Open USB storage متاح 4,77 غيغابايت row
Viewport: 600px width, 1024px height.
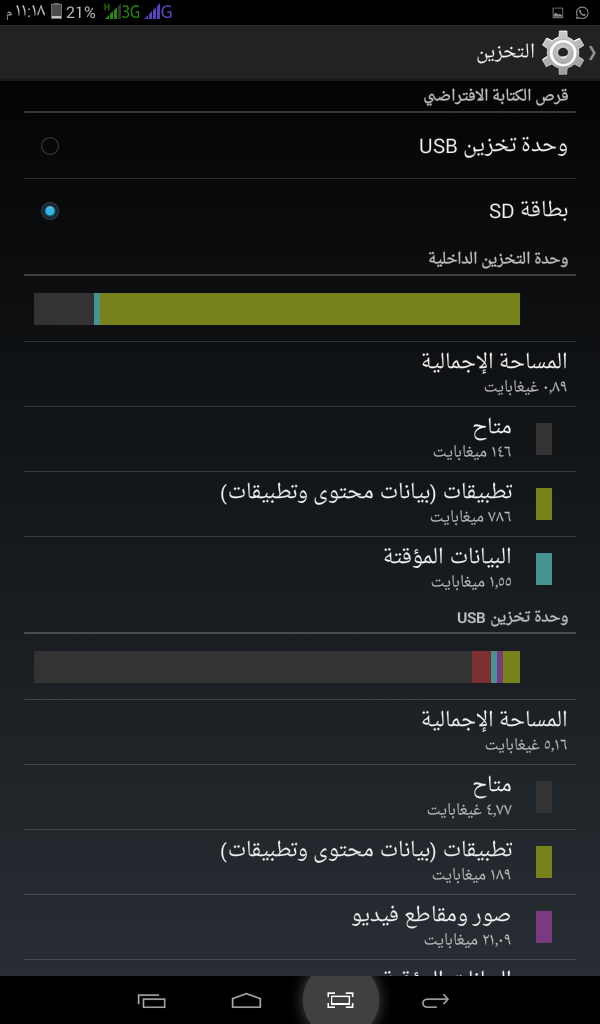tap(300, 797)
